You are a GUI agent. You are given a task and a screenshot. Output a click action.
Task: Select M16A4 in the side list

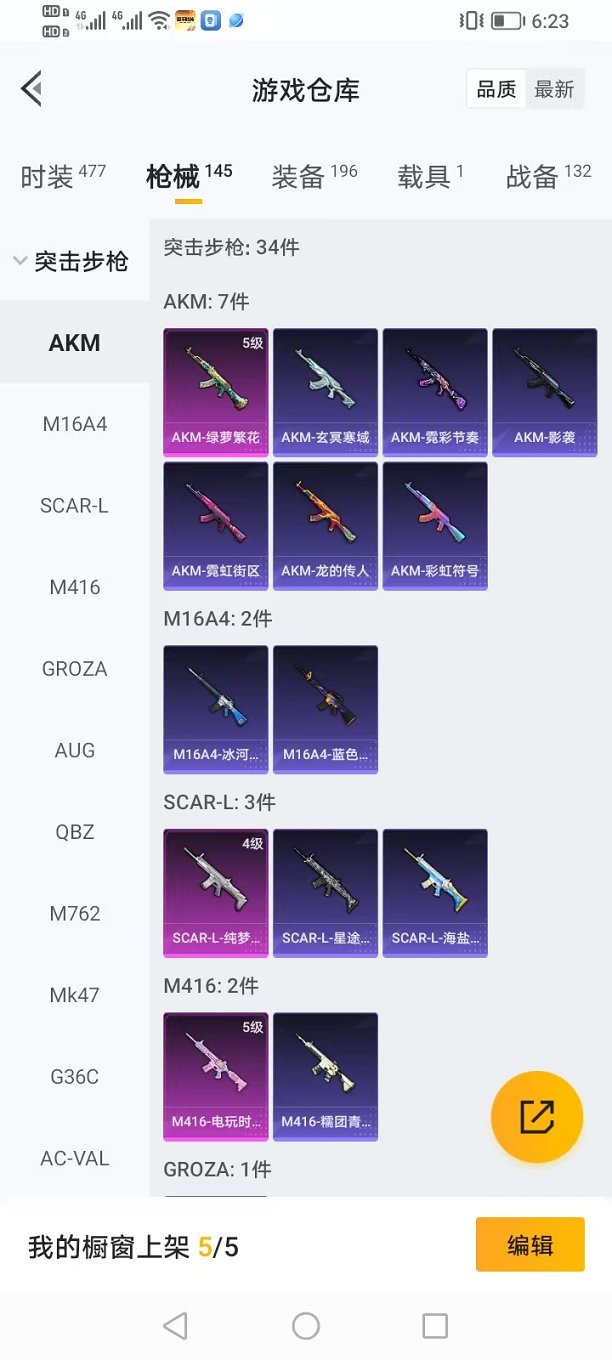pos(75,424)
